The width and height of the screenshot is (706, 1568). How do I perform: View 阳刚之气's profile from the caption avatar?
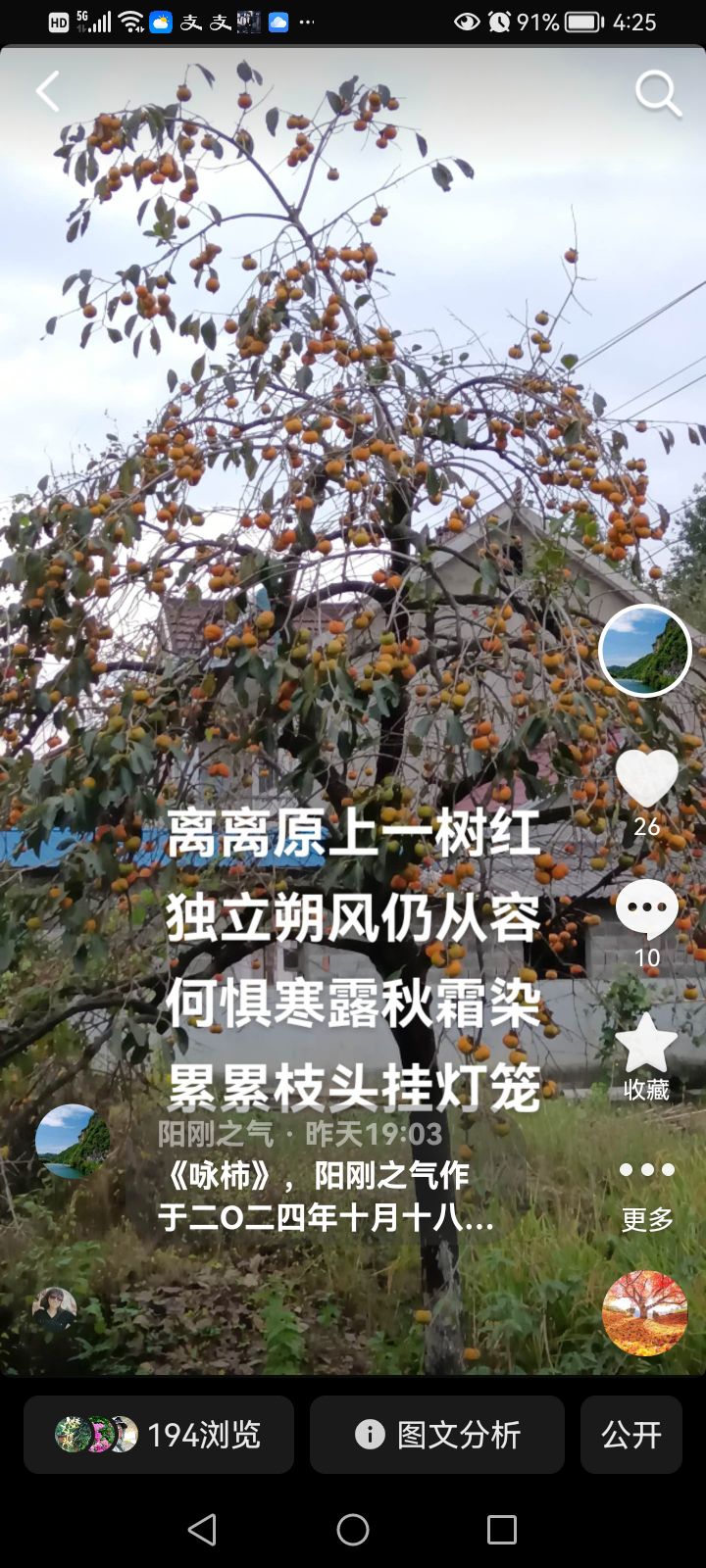tap(72, 1141)
